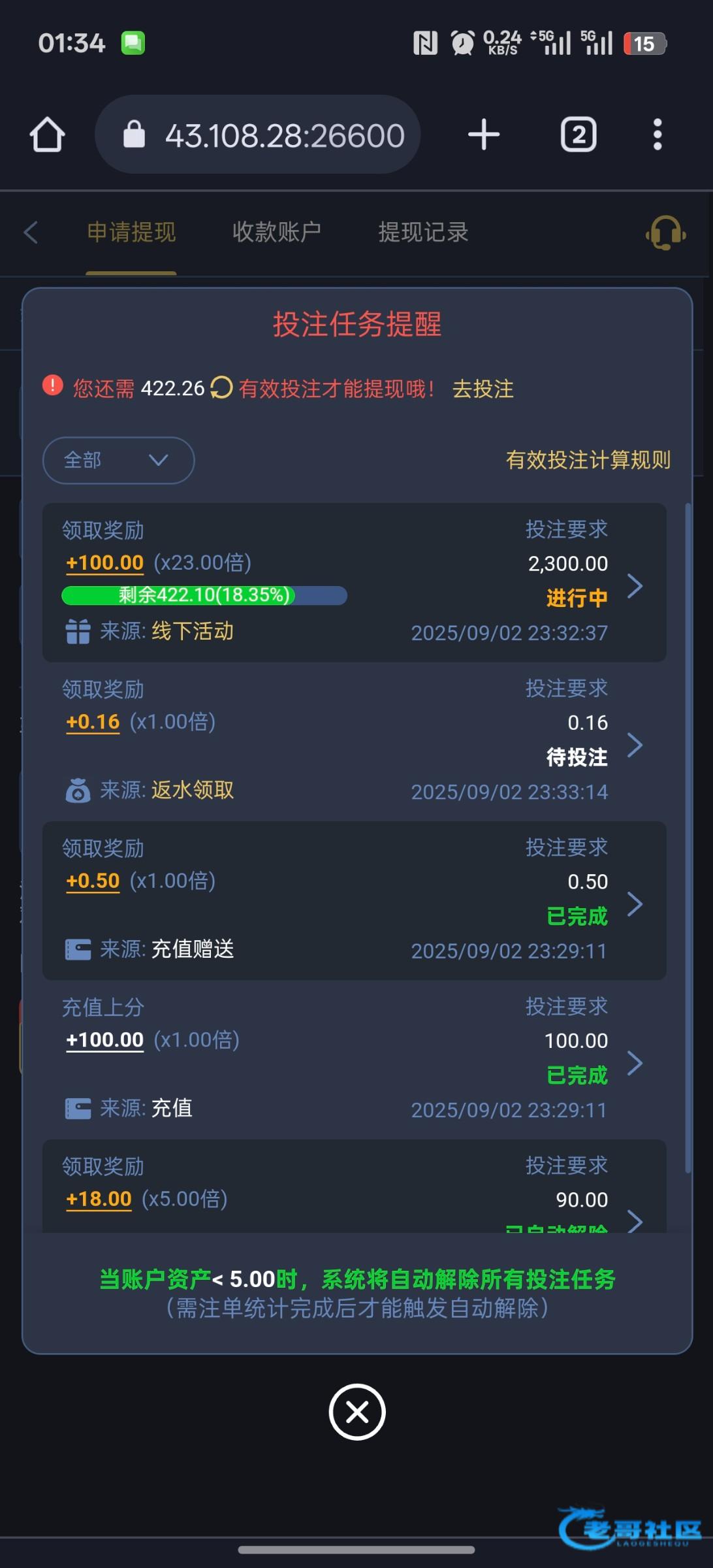Tap the 去投注 link
The width and height of the screenshot is (713, 1568).
[x=483, y=389]
